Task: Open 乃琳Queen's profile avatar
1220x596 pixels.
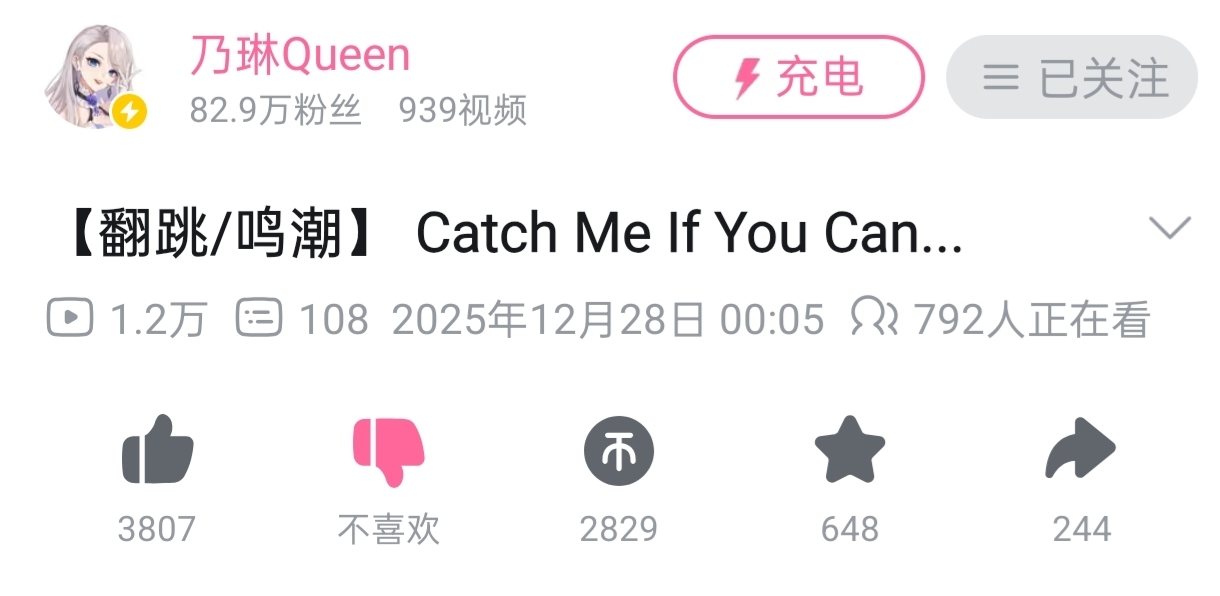Action: click(92, 78)
